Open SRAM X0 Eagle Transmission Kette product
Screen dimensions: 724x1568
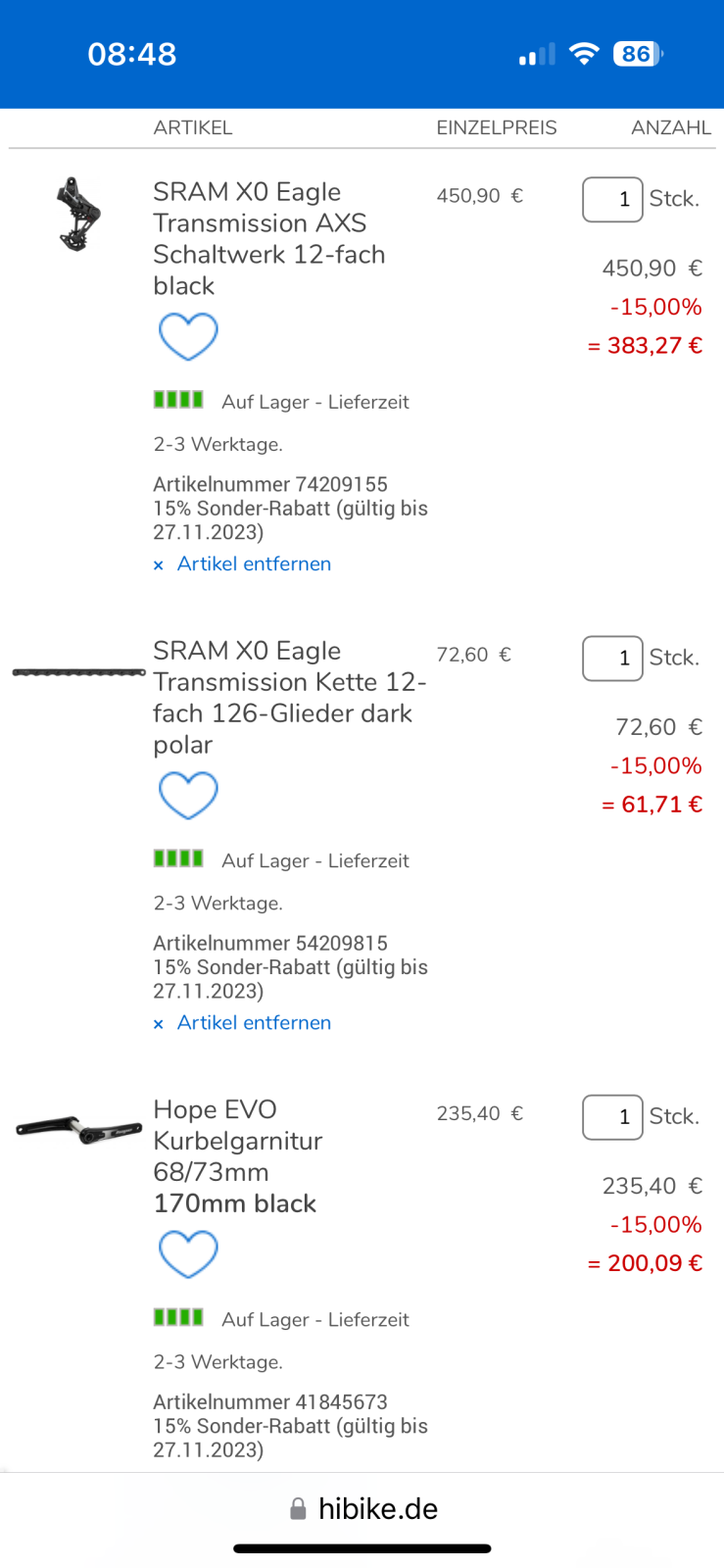(x=288, y=697)
